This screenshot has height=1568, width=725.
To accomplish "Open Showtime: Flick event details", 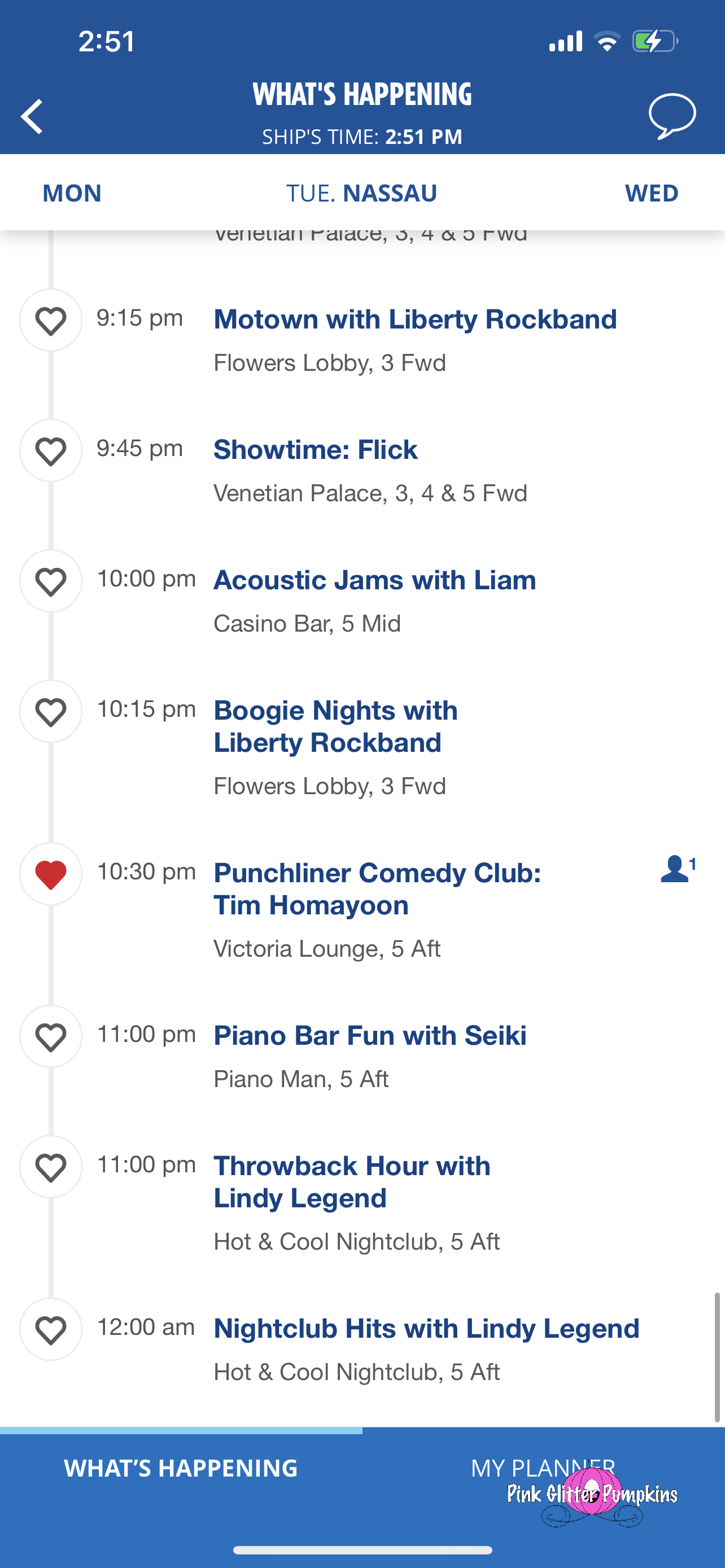I will click(x=315, y=450).
